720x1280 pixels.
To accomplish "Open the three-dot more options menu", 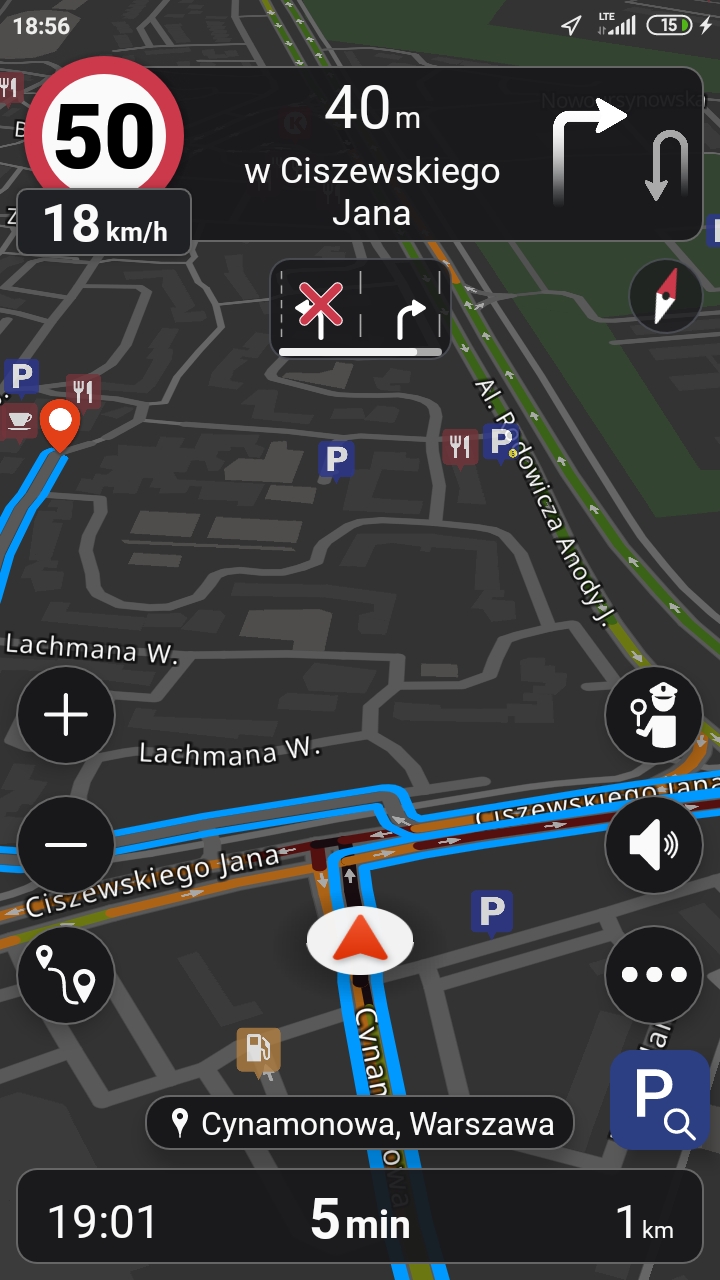I will click(654, 975).
